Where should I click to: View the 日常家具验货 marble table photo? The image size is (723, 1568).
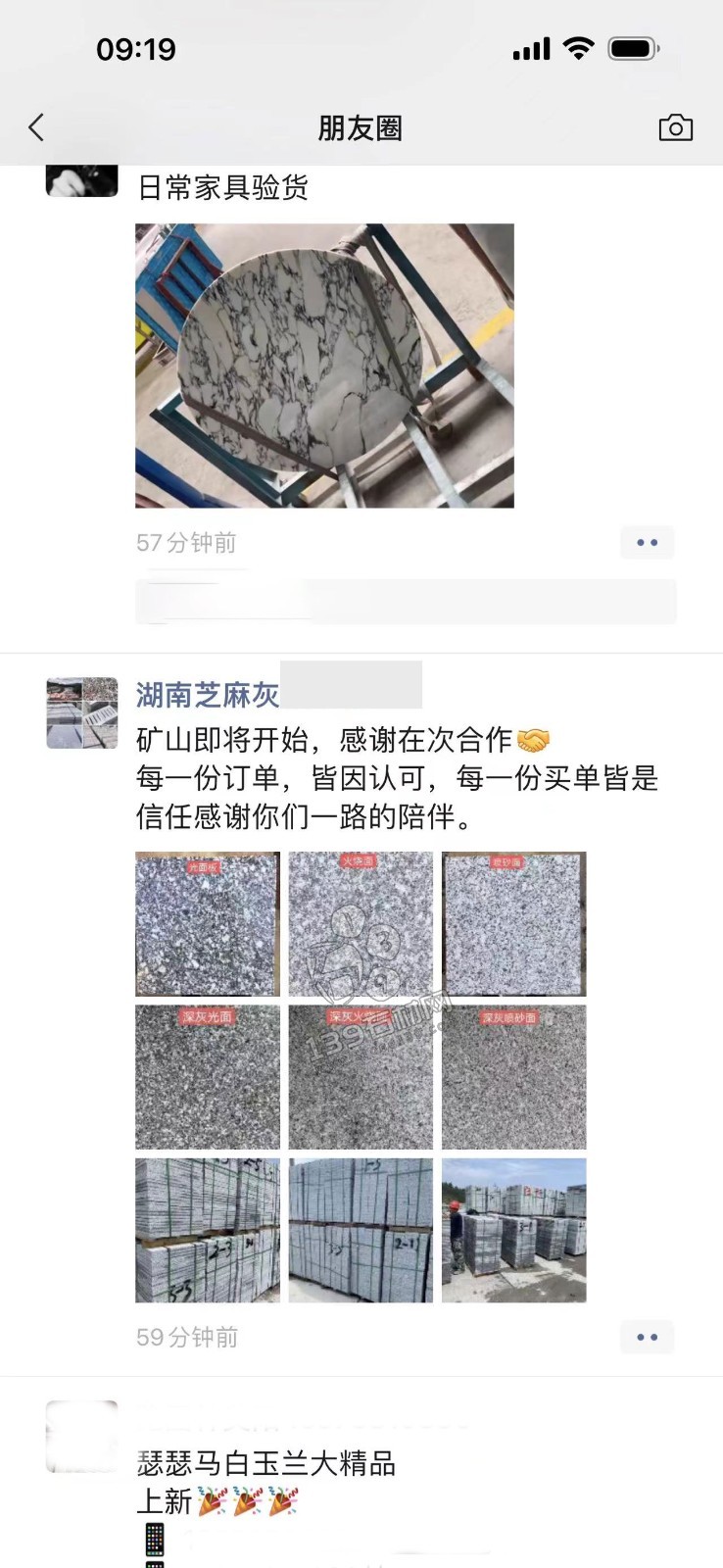[x=324, y=366]
